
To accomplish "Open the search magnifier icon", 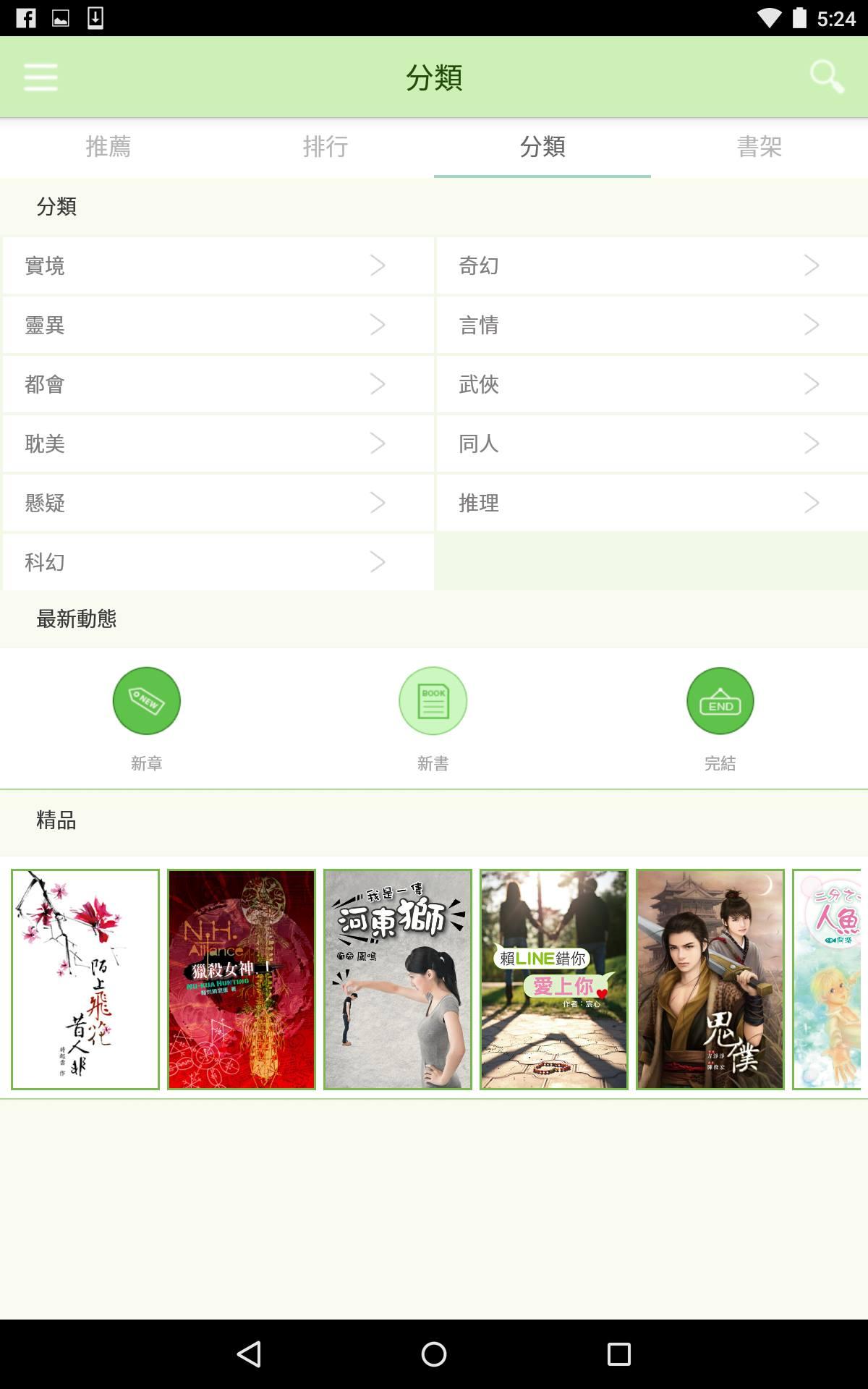I will pos(826,77).
